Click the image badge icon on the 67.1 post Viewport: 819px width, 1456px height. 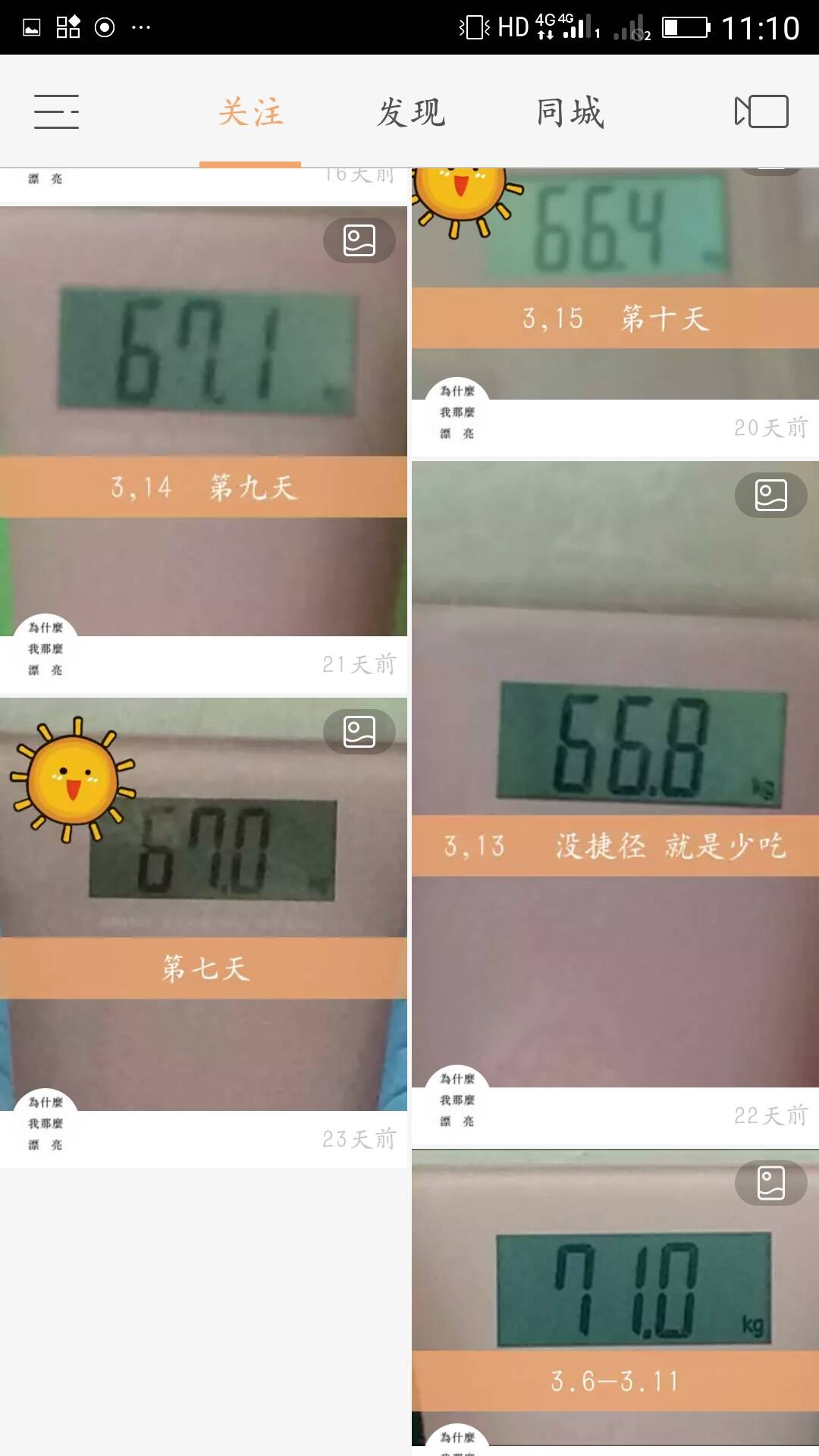point(357,240)
